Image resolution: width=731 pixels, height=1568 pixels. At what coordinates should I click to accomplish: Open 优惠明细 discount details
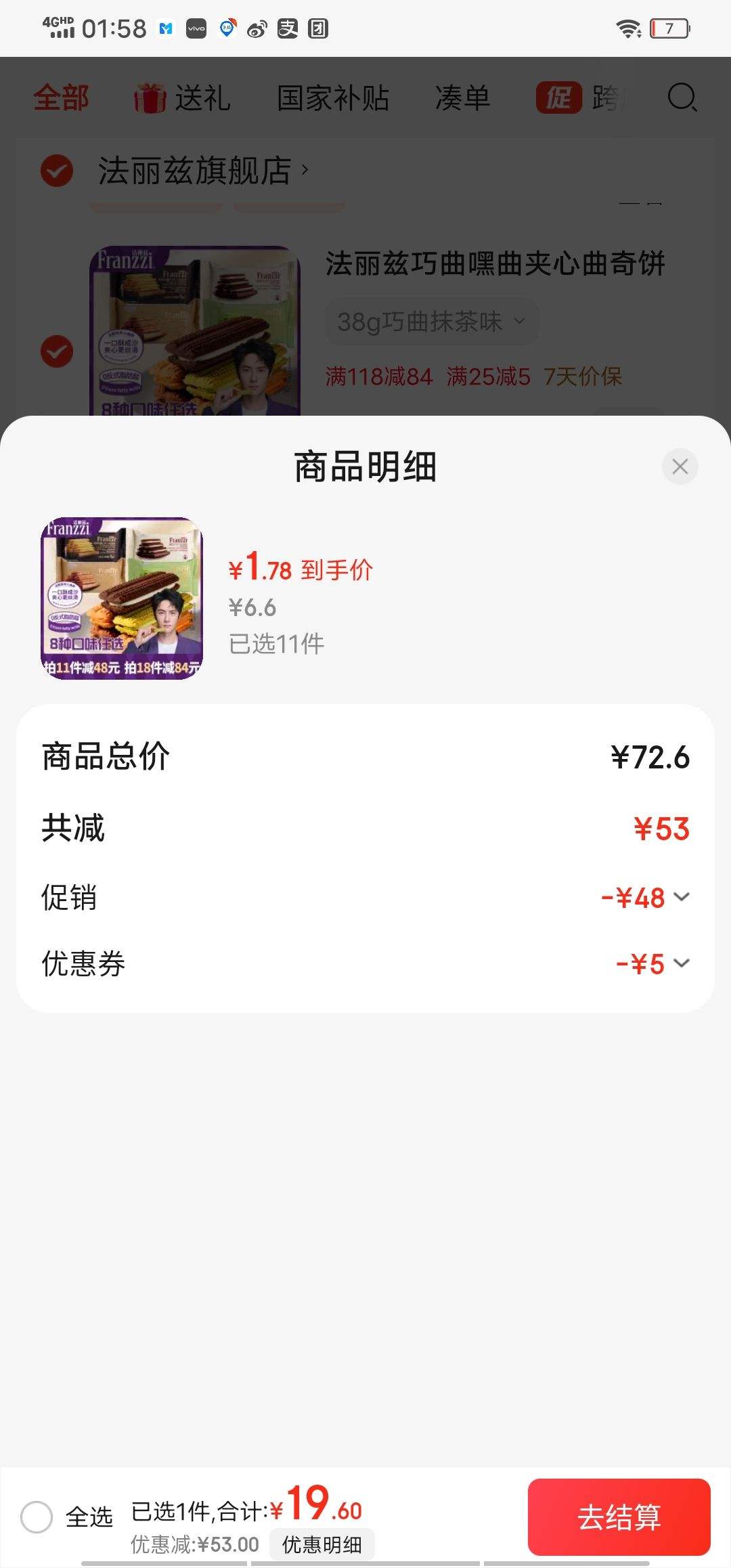(322, 1544)
